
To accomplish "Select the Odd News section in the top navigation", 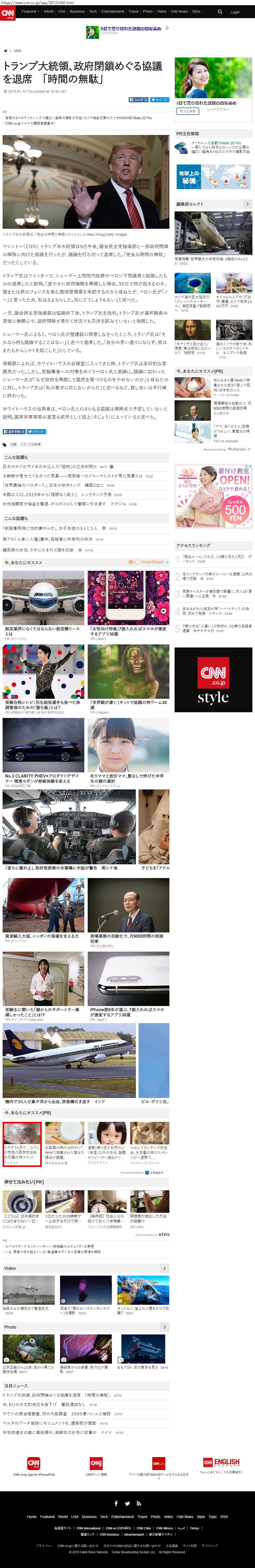I will click(x=179, y=12).
